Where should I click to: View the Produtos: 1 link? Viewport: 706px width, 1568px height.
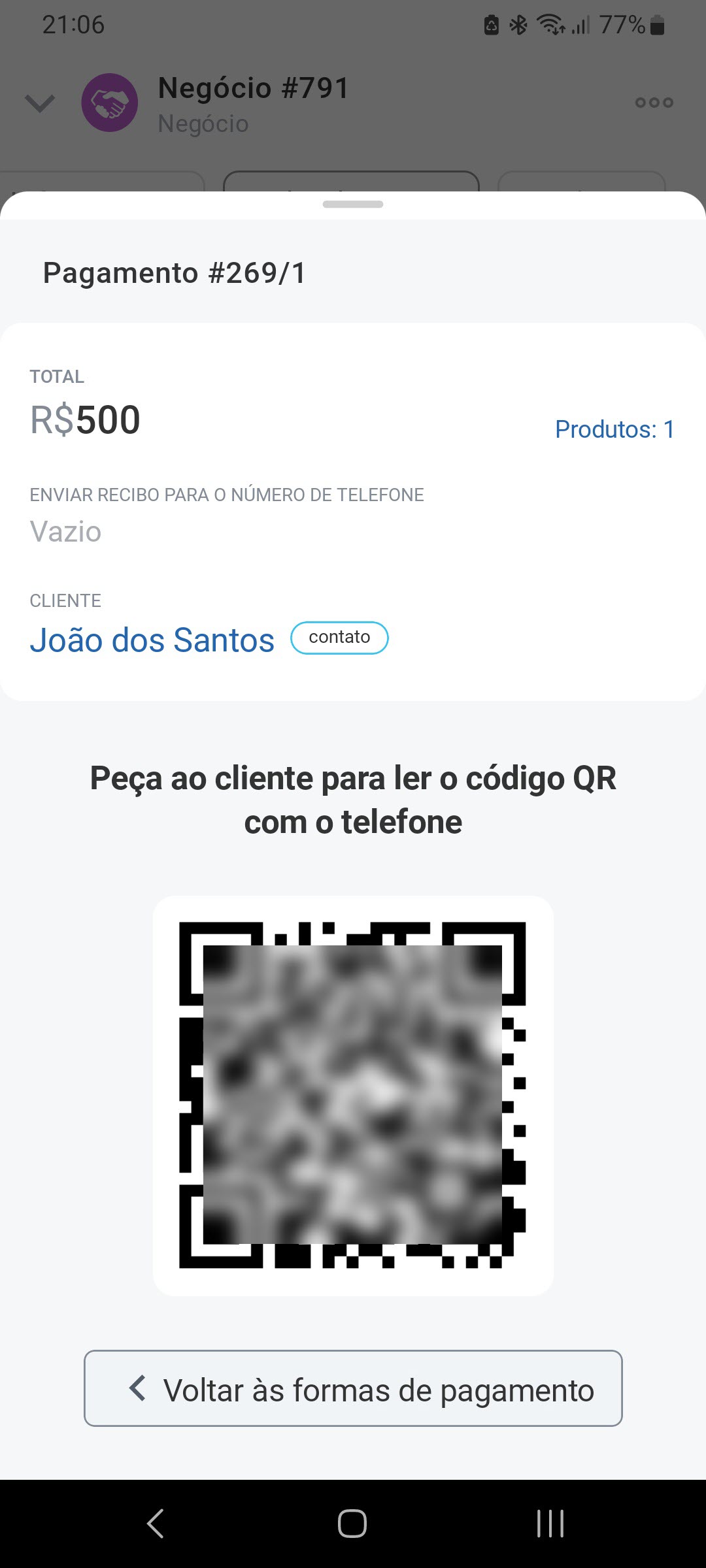(614, 429)
